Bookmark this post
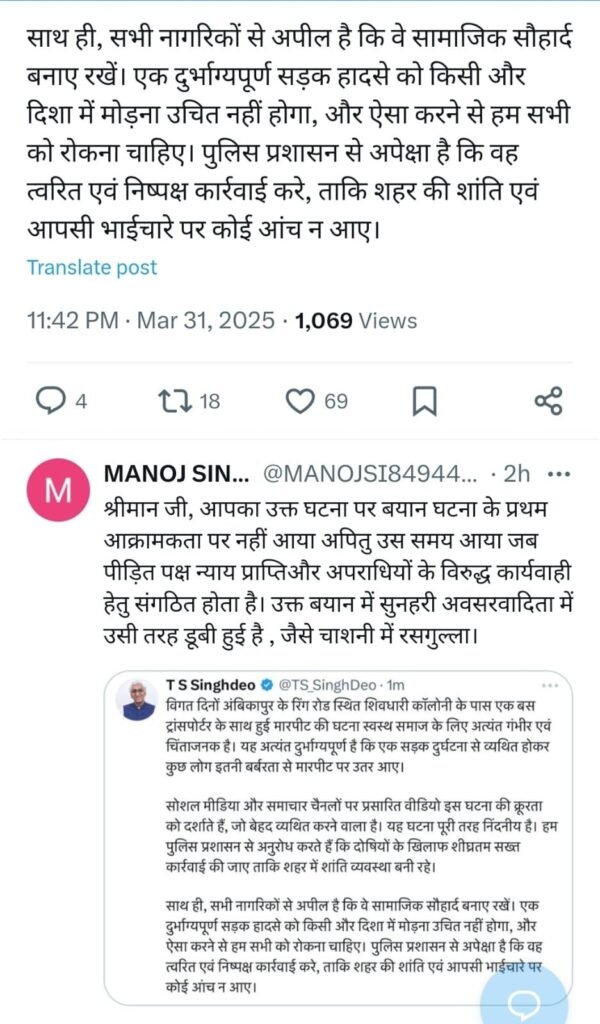The image size is (600, 1024). click(x=424, y=401)
